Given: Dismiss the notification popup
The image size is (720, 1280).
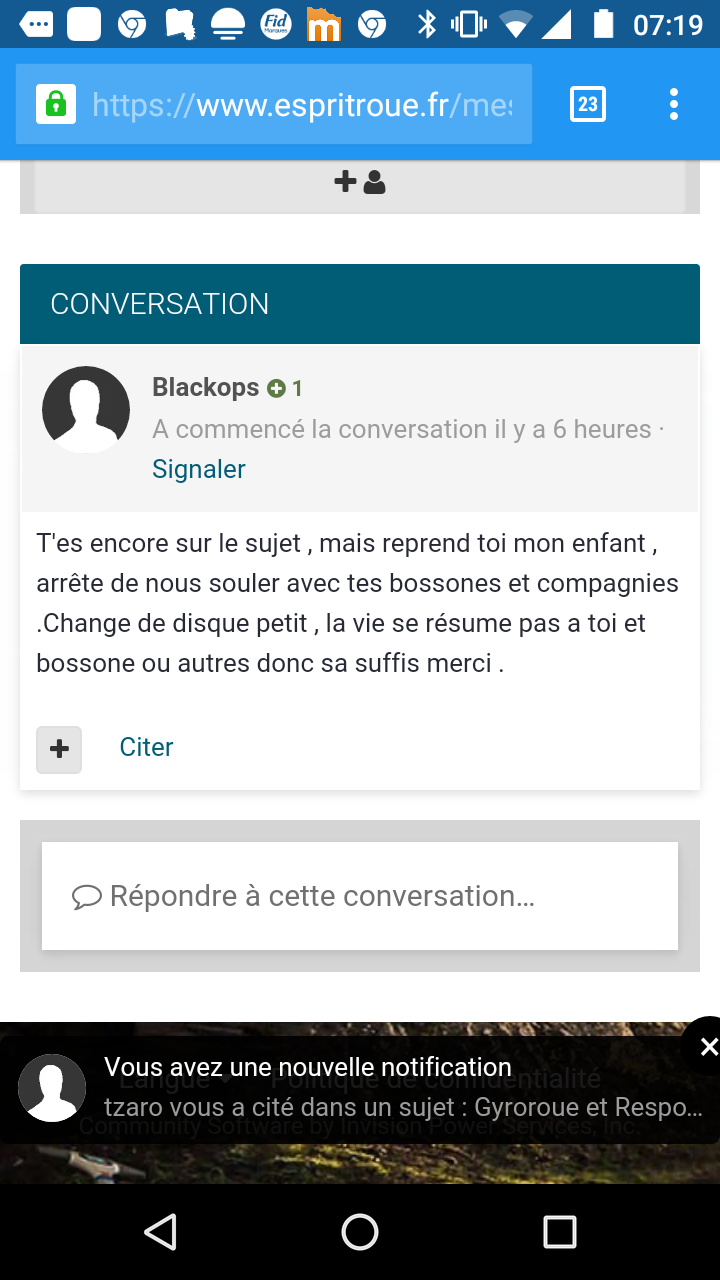Looking at the screenshot, I should [708, 1047].
